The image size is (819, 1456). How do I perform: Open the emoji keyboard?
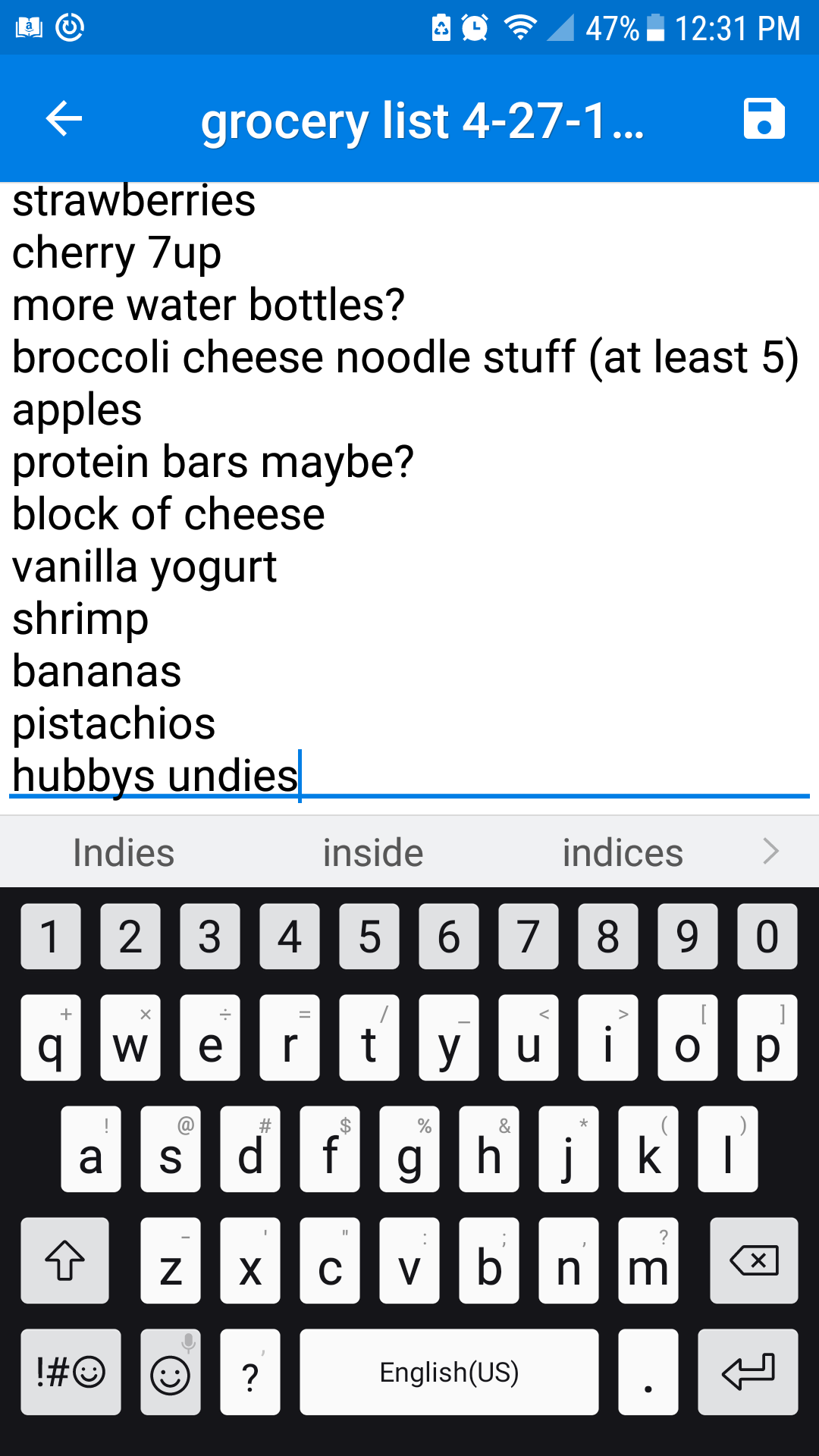click(x=171, y=1372)
